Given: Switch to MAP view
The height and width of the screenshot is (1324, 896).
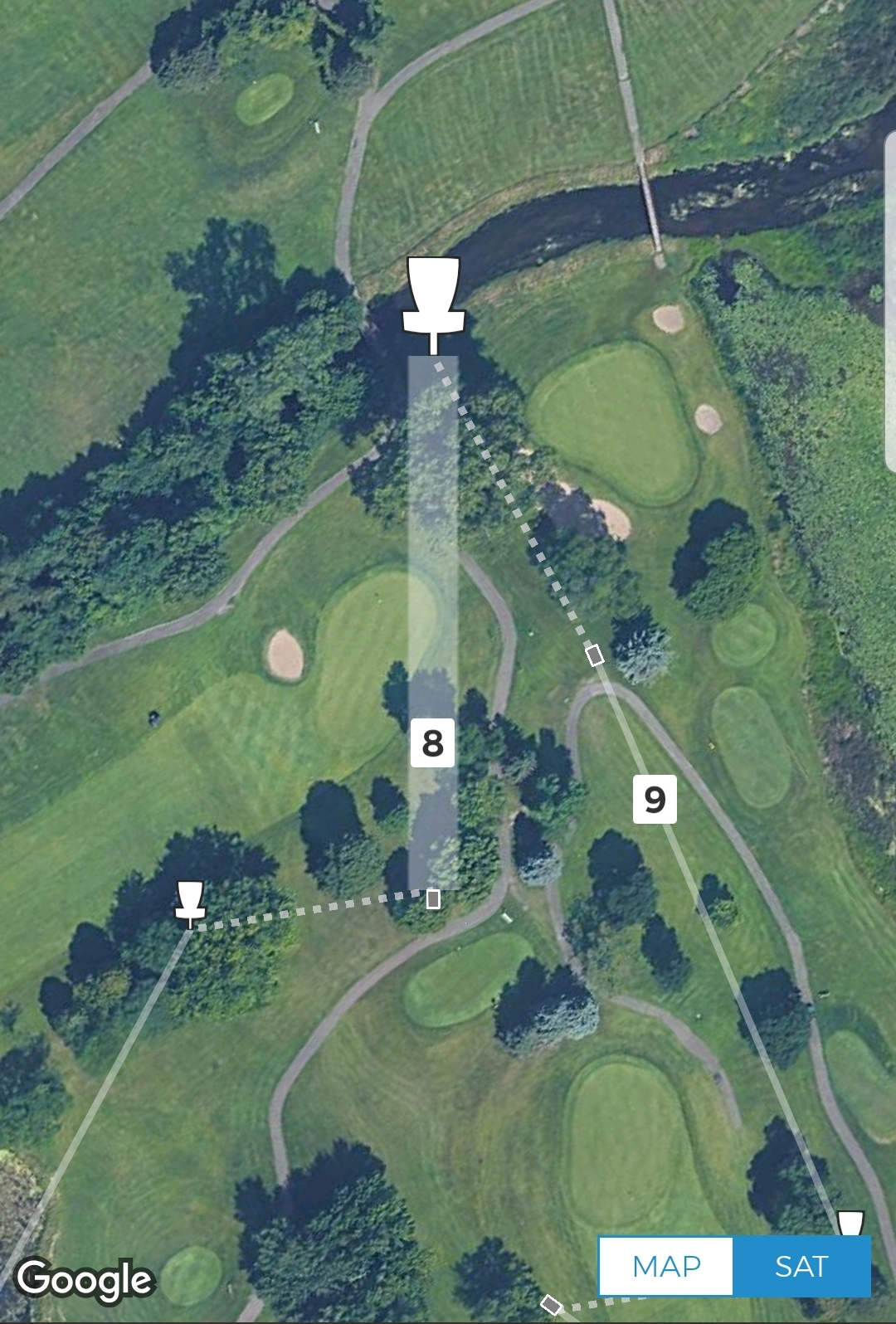Looking at the screenshot, I should pyautogui.click(x=665, y=1266).
